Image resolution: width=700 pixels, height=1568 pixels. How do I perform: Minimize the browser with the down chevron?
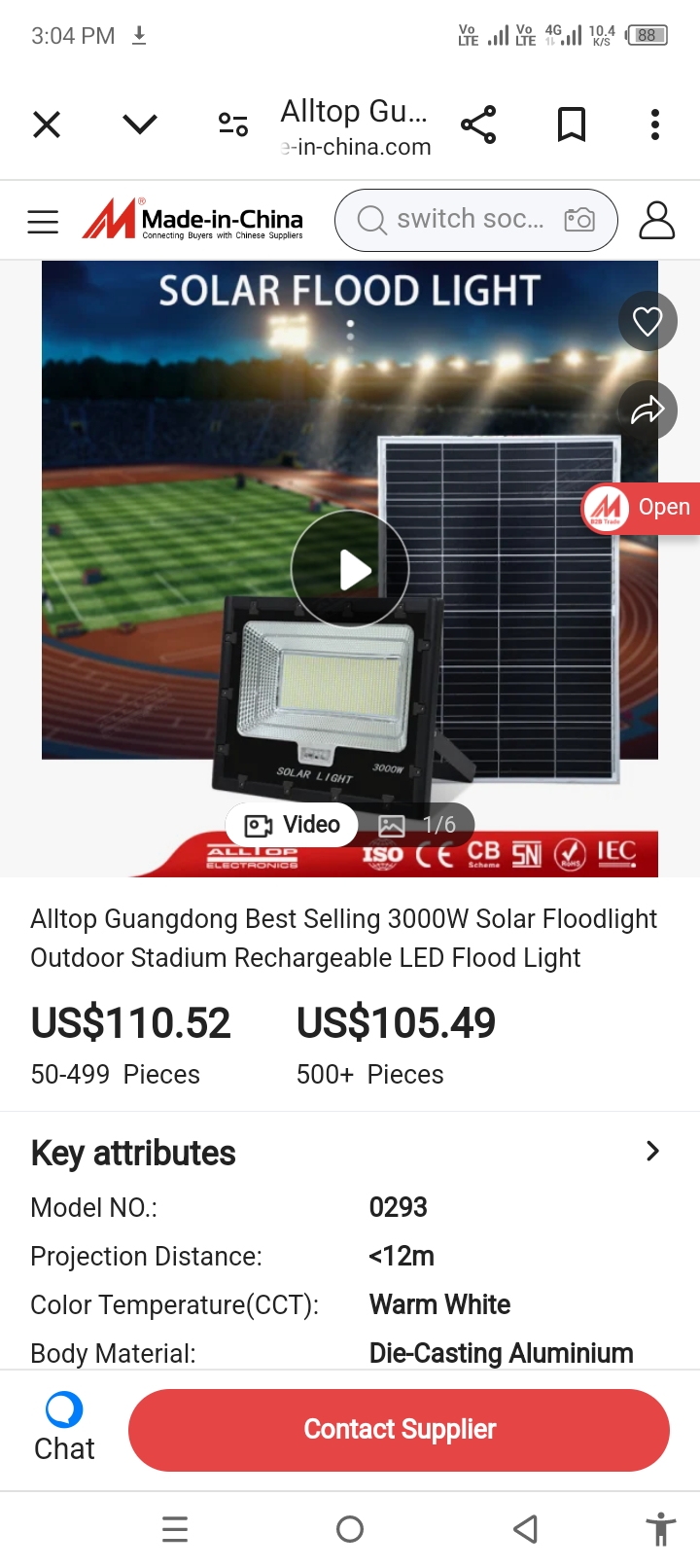point(140,125)
